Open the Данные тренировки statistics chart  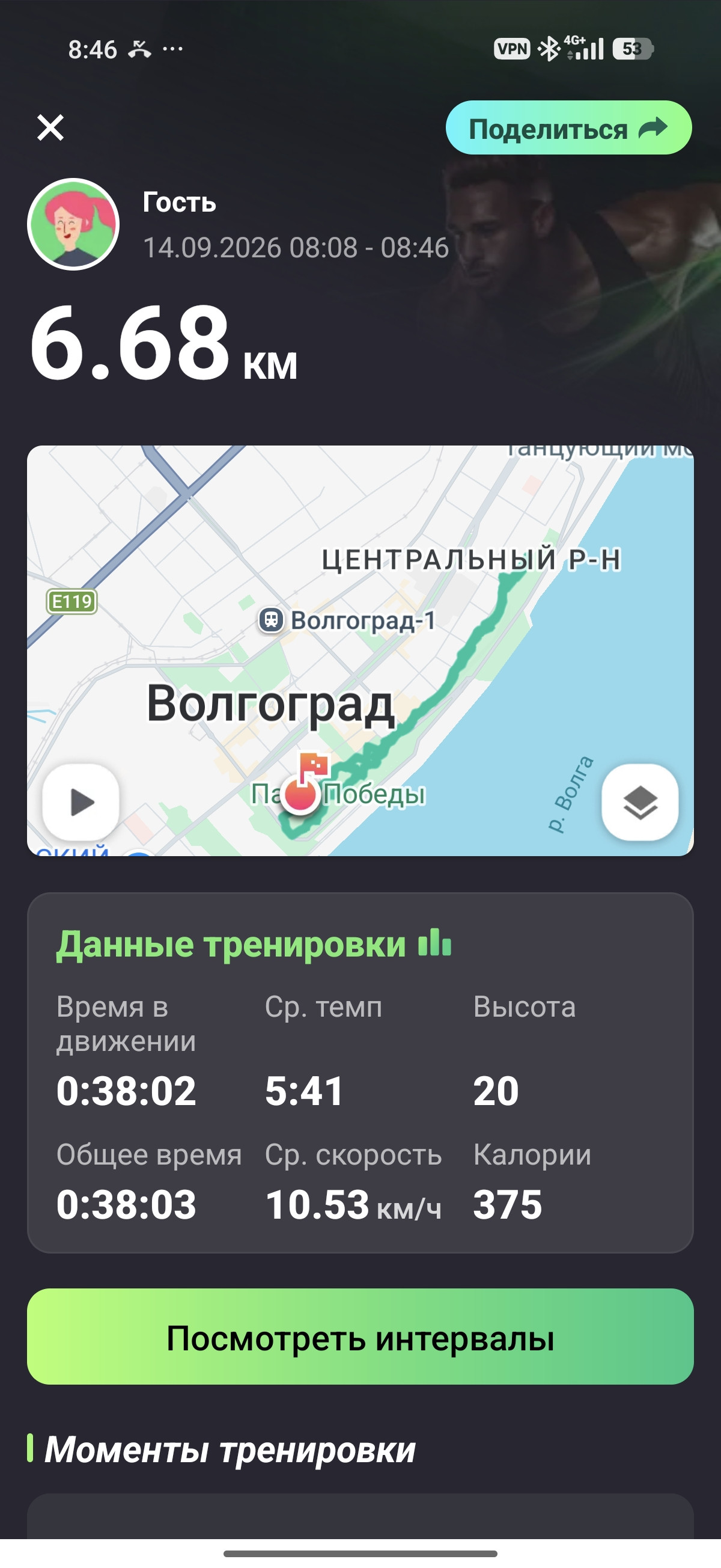coord(435,943)
